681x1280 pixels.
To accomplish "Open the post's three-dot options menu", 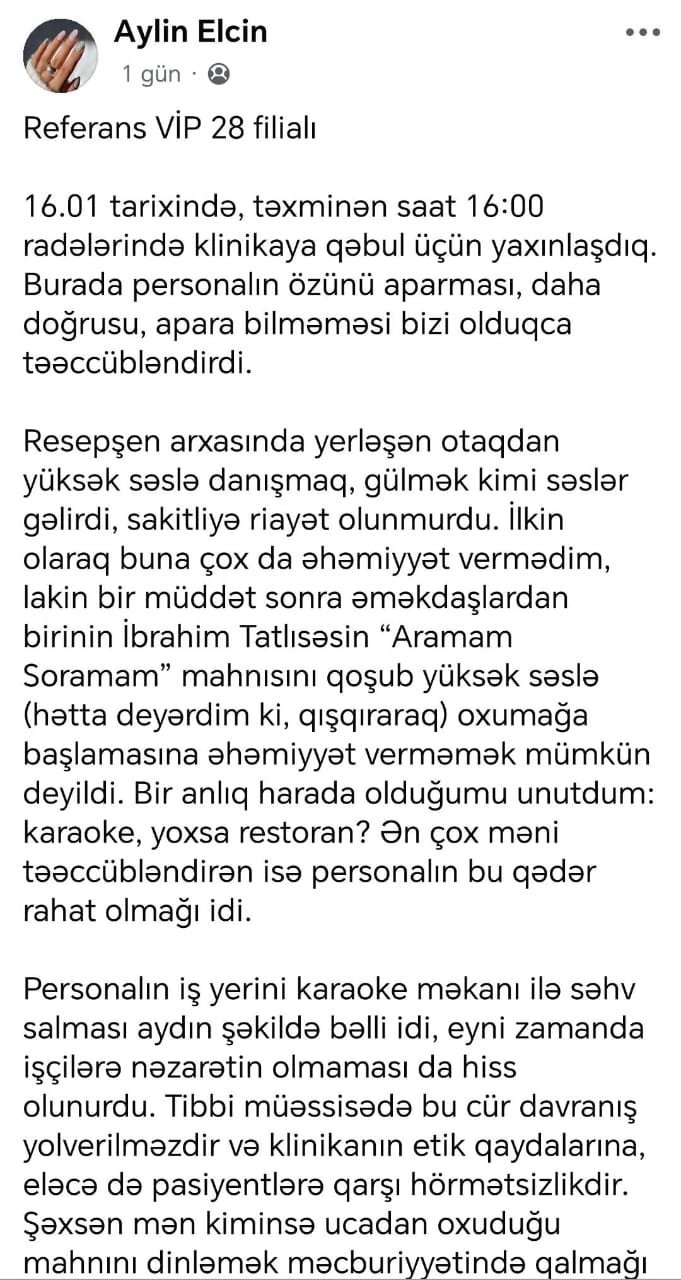I will pyautogui.click(x=642, y=33).
